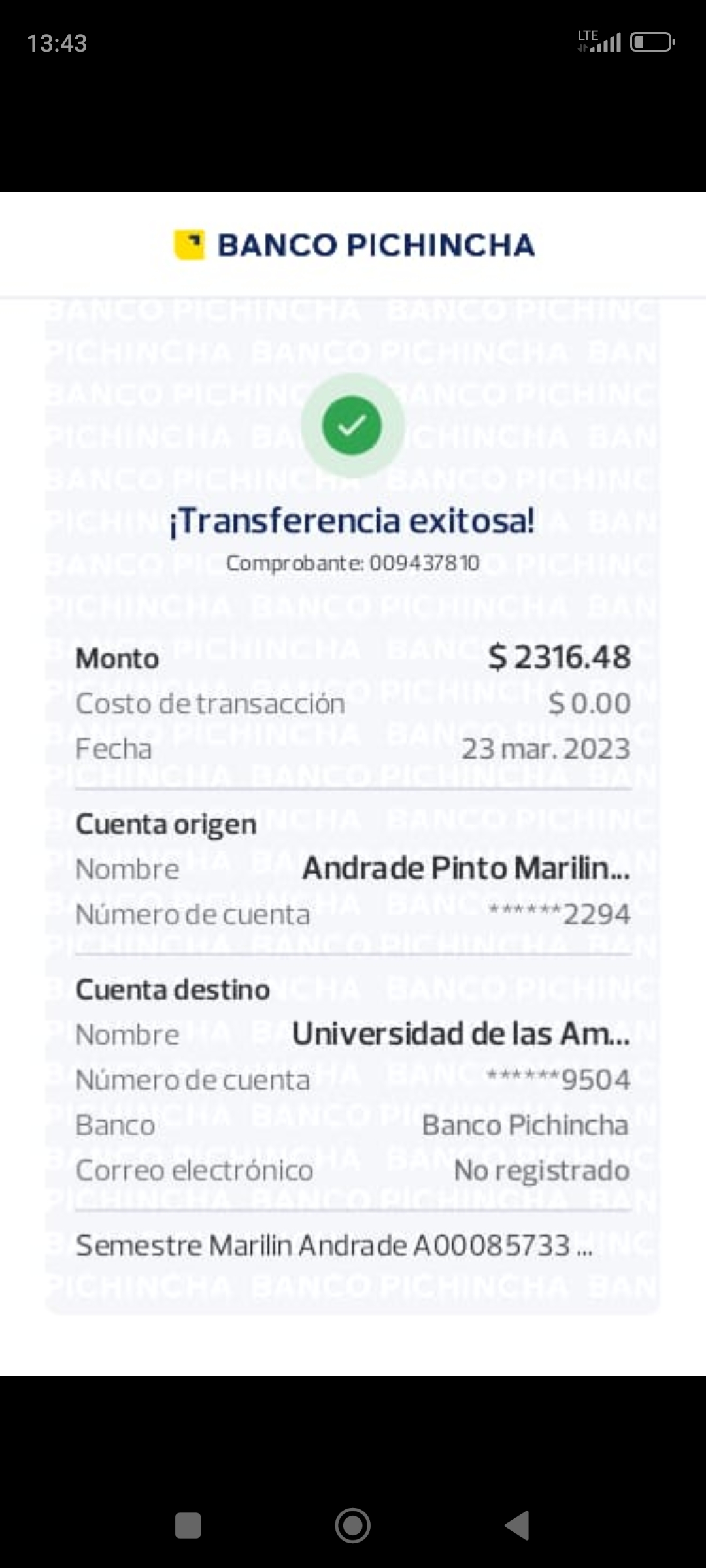Go back using the navigation bar

(517, 1526)
